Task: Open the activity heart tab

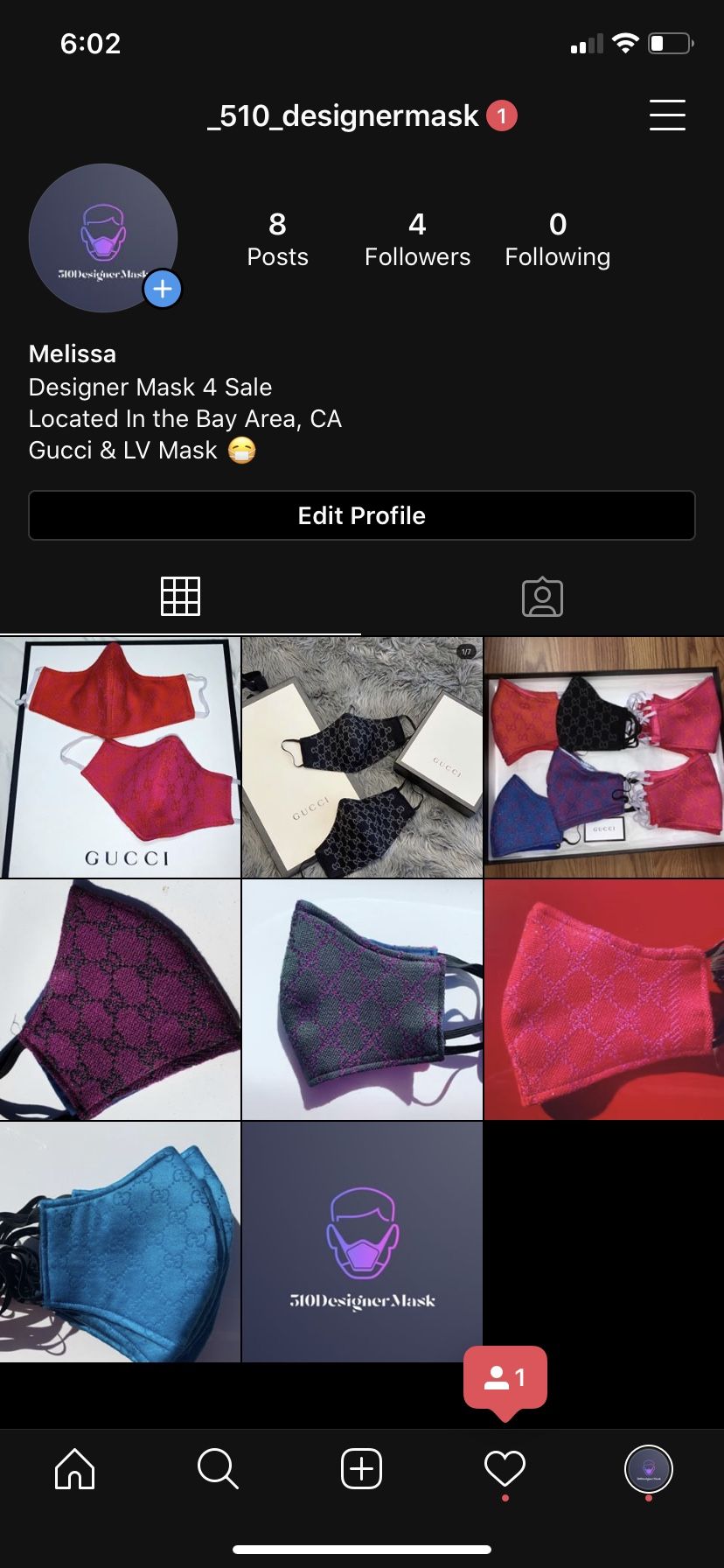Action: 505,1468
